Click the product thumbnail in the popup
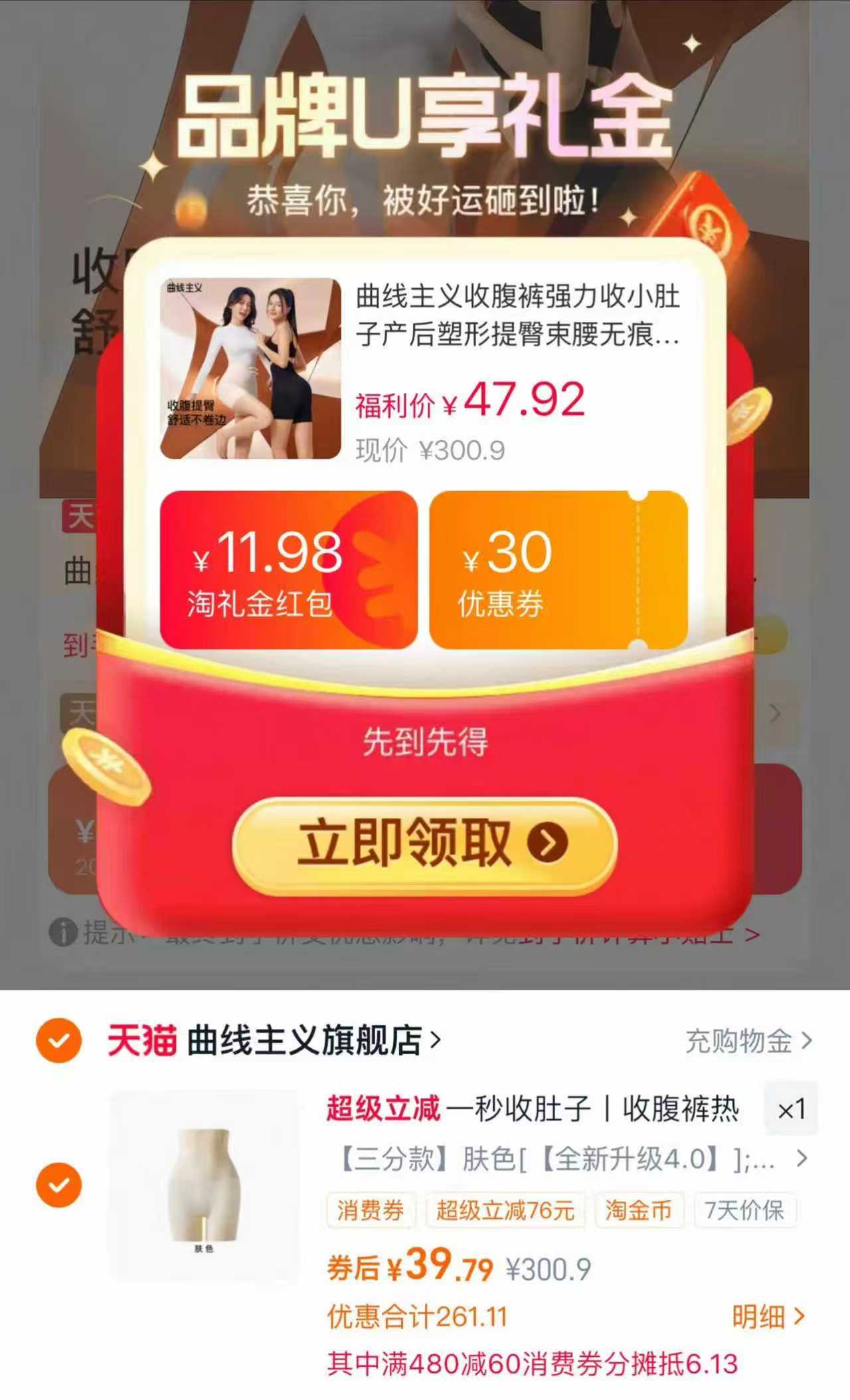850x1400 pixels. [x=248, y=366]
